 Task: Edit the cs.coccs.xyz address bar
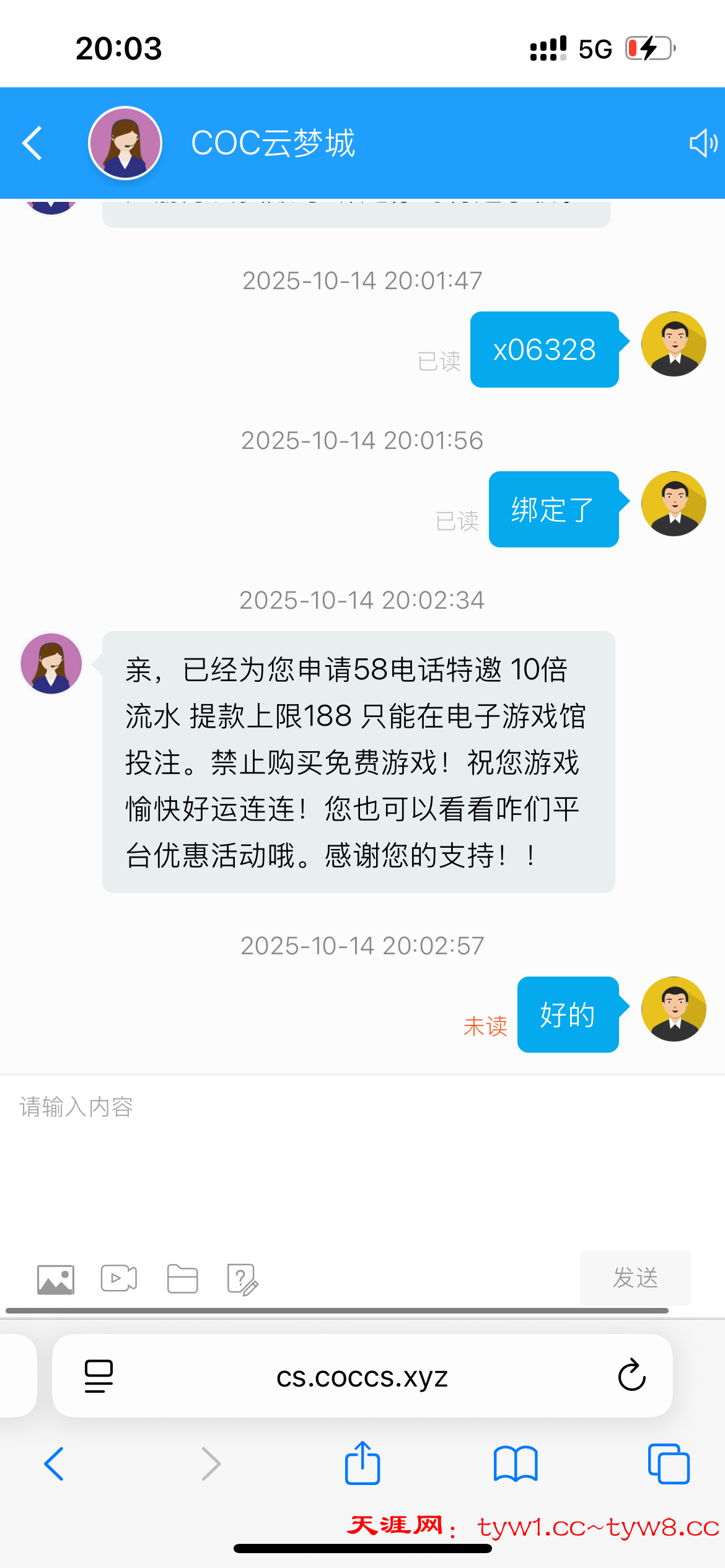[362, 1377]
